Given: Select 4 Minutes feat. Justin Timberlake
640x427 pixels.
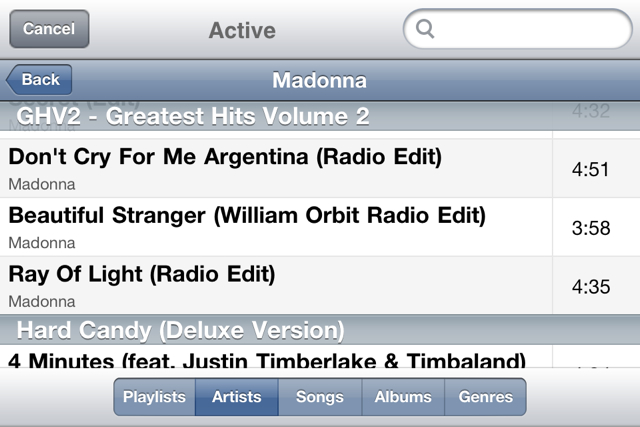Looking at the screenshot, I should 280,359.
